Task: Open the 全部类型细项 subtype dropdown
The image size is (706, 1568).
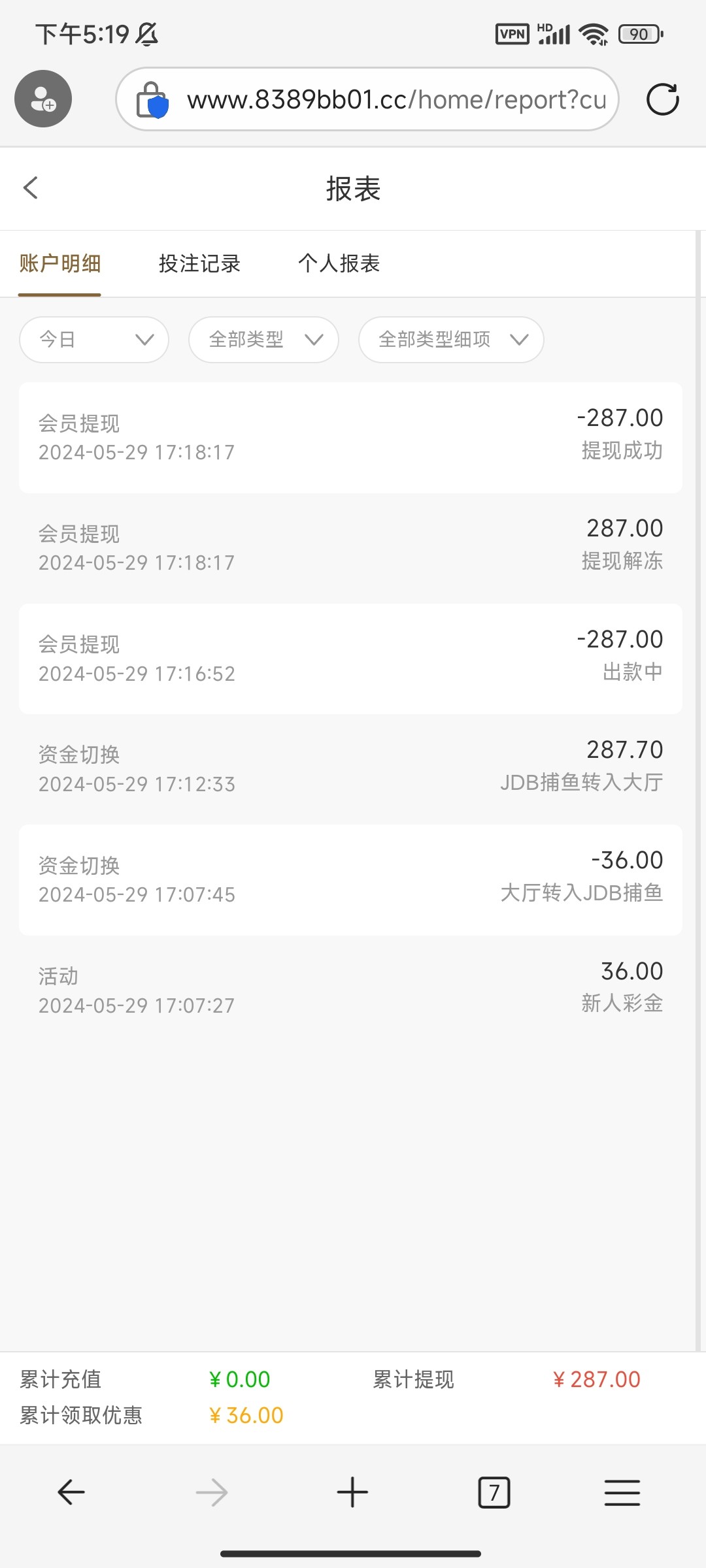Action: point(450,339)
